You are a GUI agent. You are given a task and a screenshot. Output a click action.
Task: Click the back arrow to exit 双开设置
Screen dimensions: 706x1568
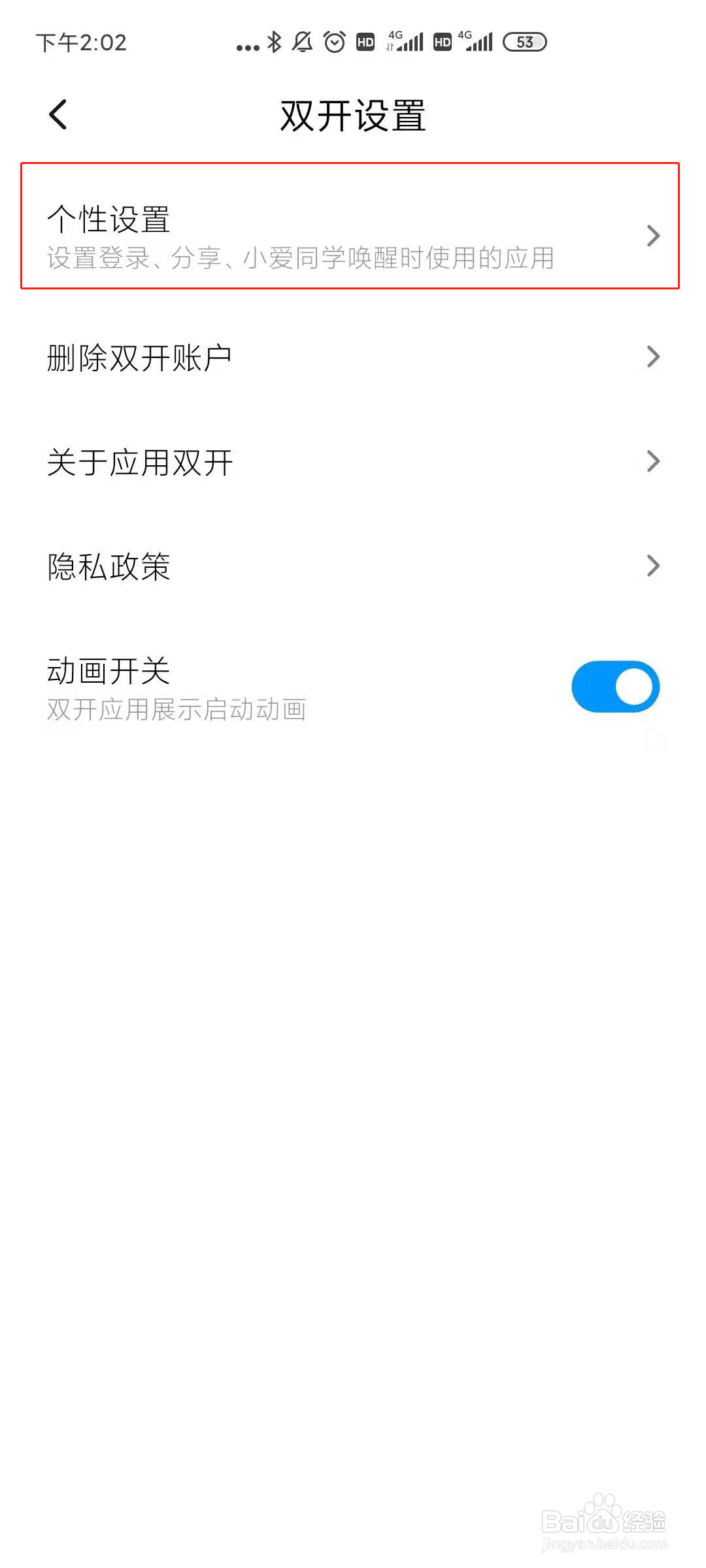(58, 114)
